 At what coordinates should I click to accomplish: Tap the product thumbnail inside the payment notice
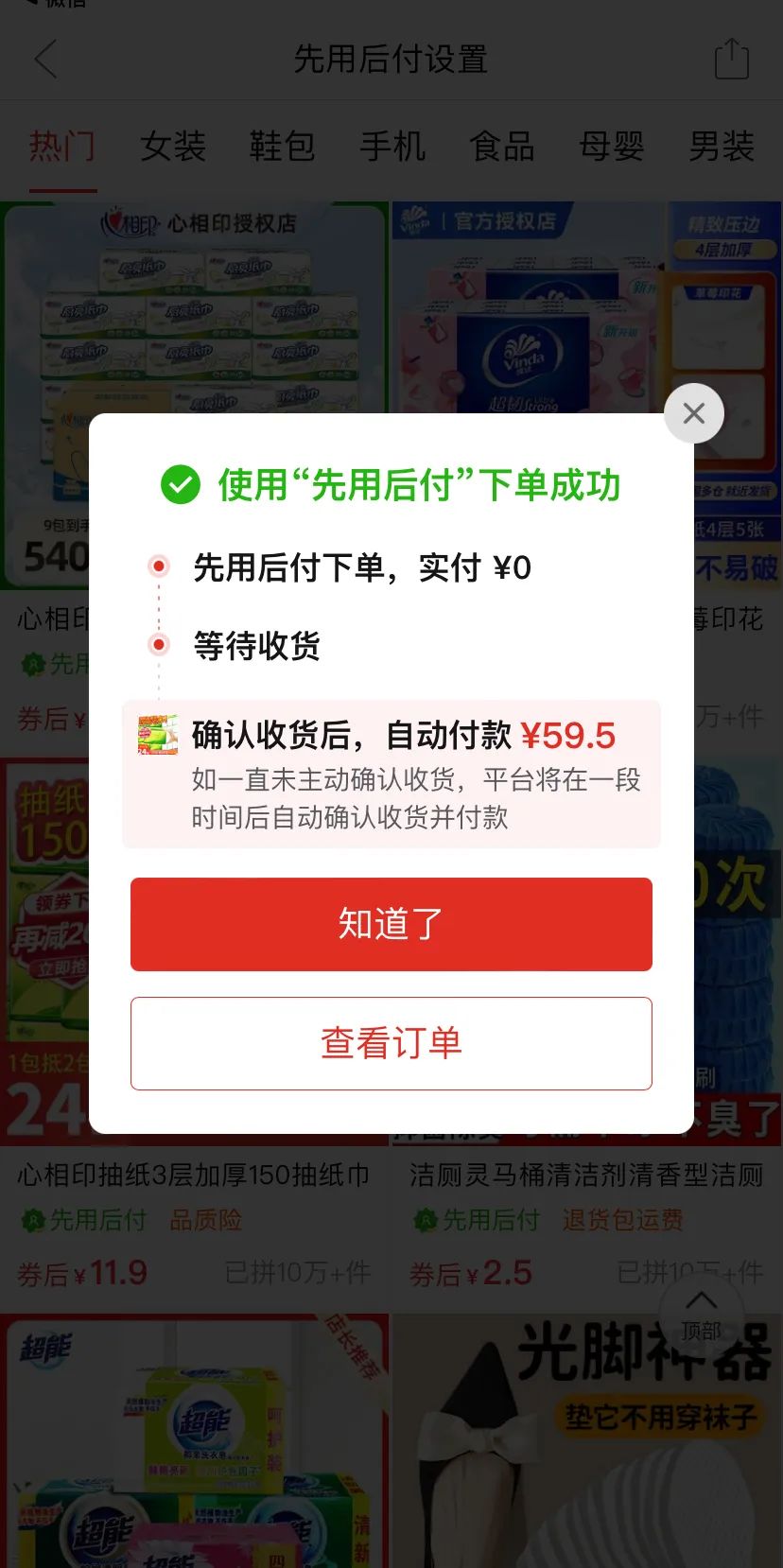pos(159,735)
